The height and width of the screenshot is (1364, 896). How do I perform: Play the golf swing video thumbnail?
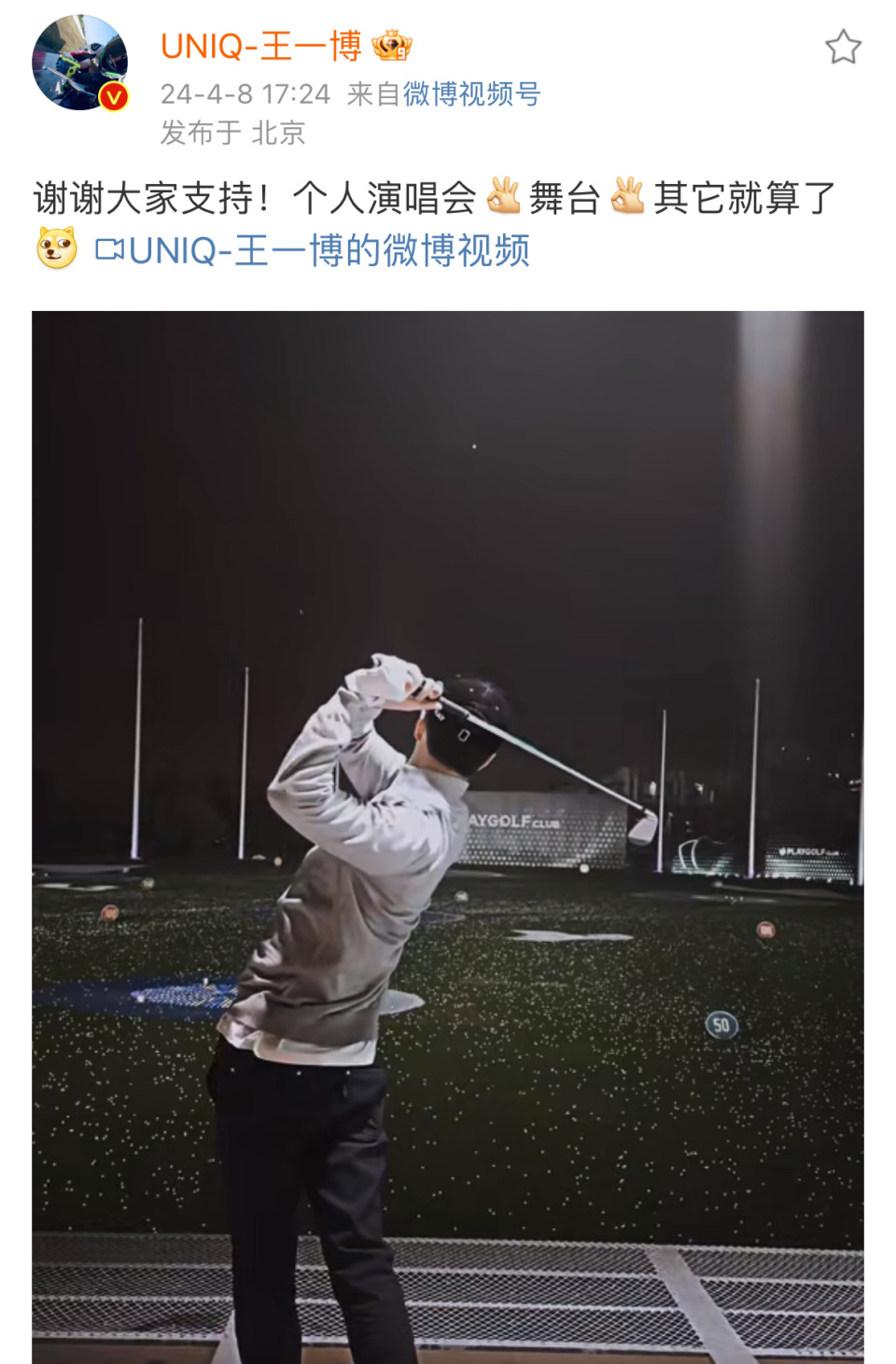click(448, 840)
